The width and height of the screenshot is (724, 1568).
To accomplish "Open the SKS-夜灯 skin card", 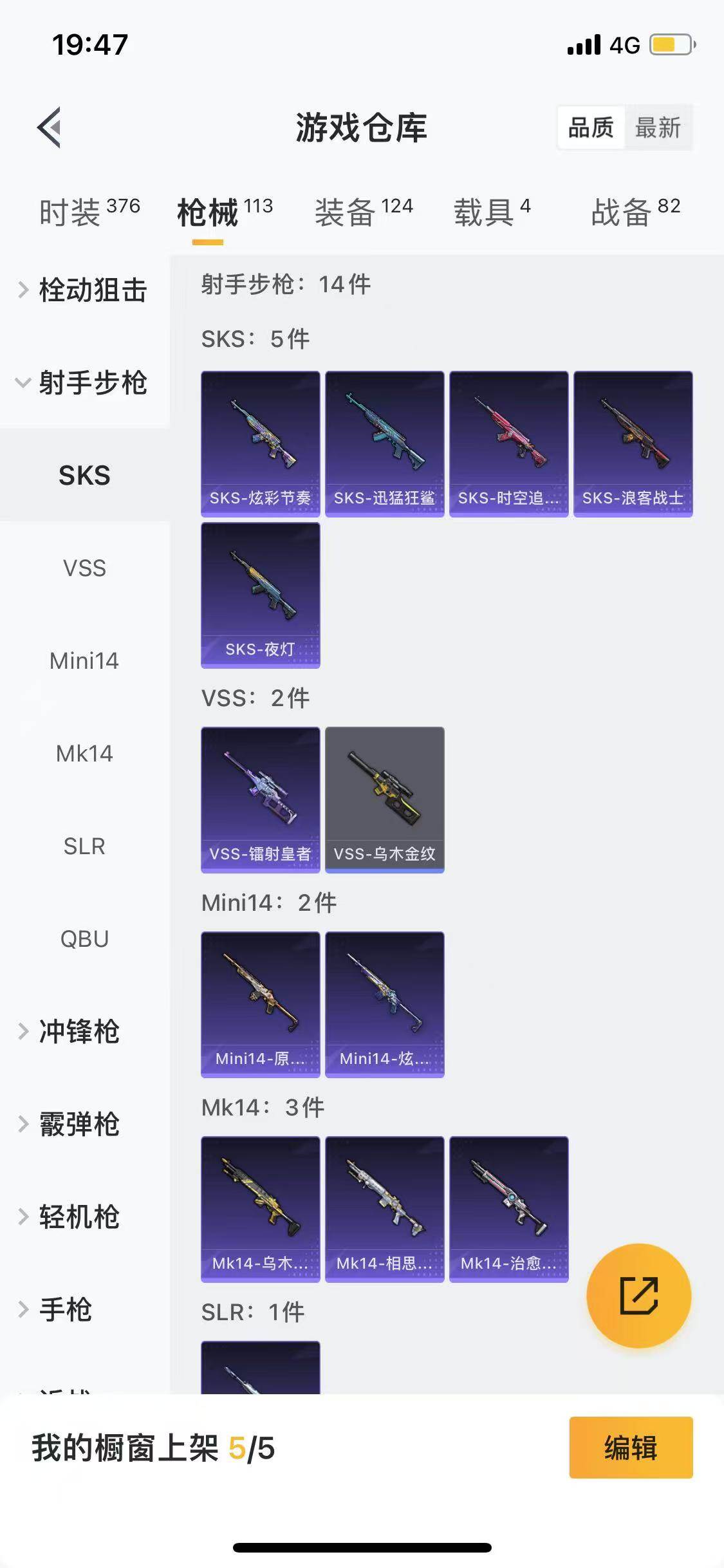I will [260, 595].
